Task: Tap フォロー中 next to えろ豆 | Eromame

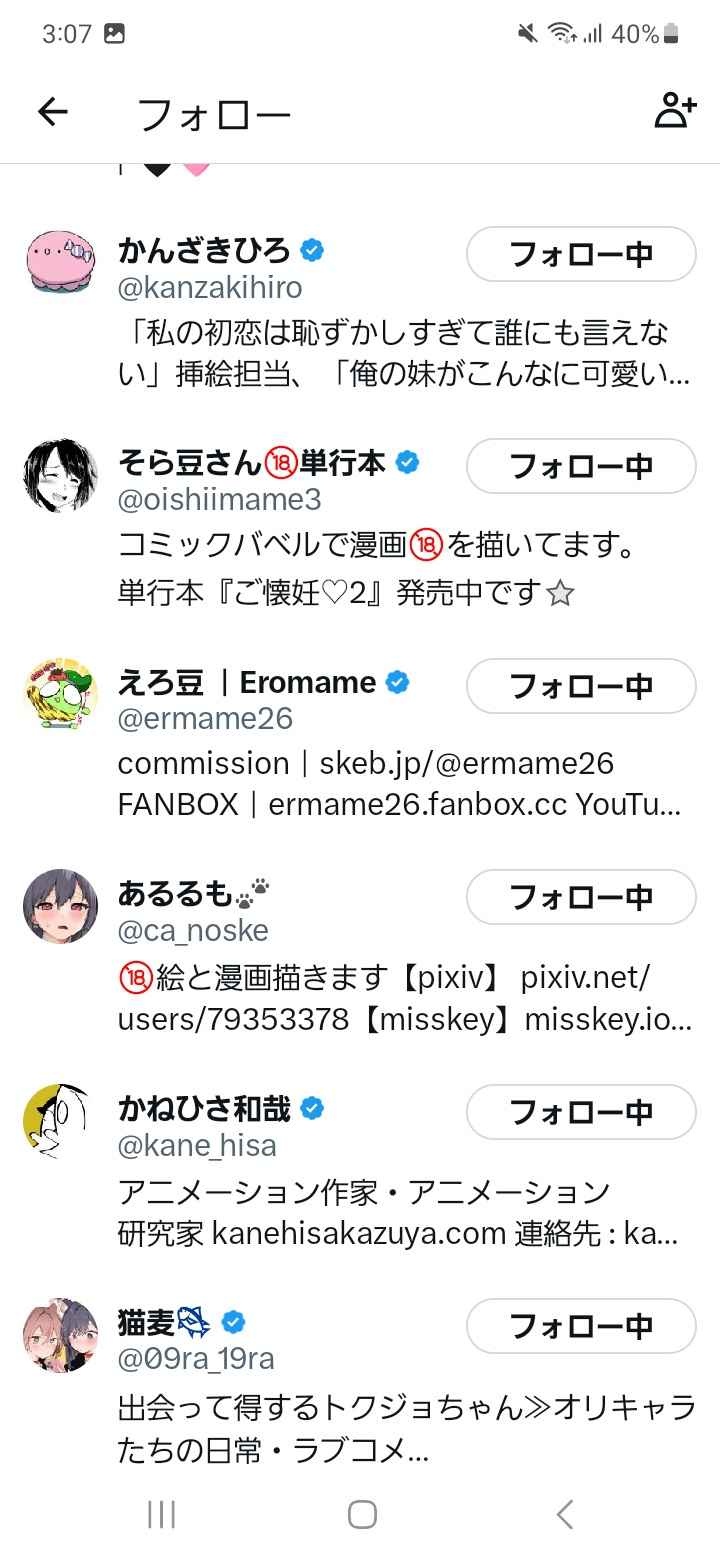Action: (581, 686)
